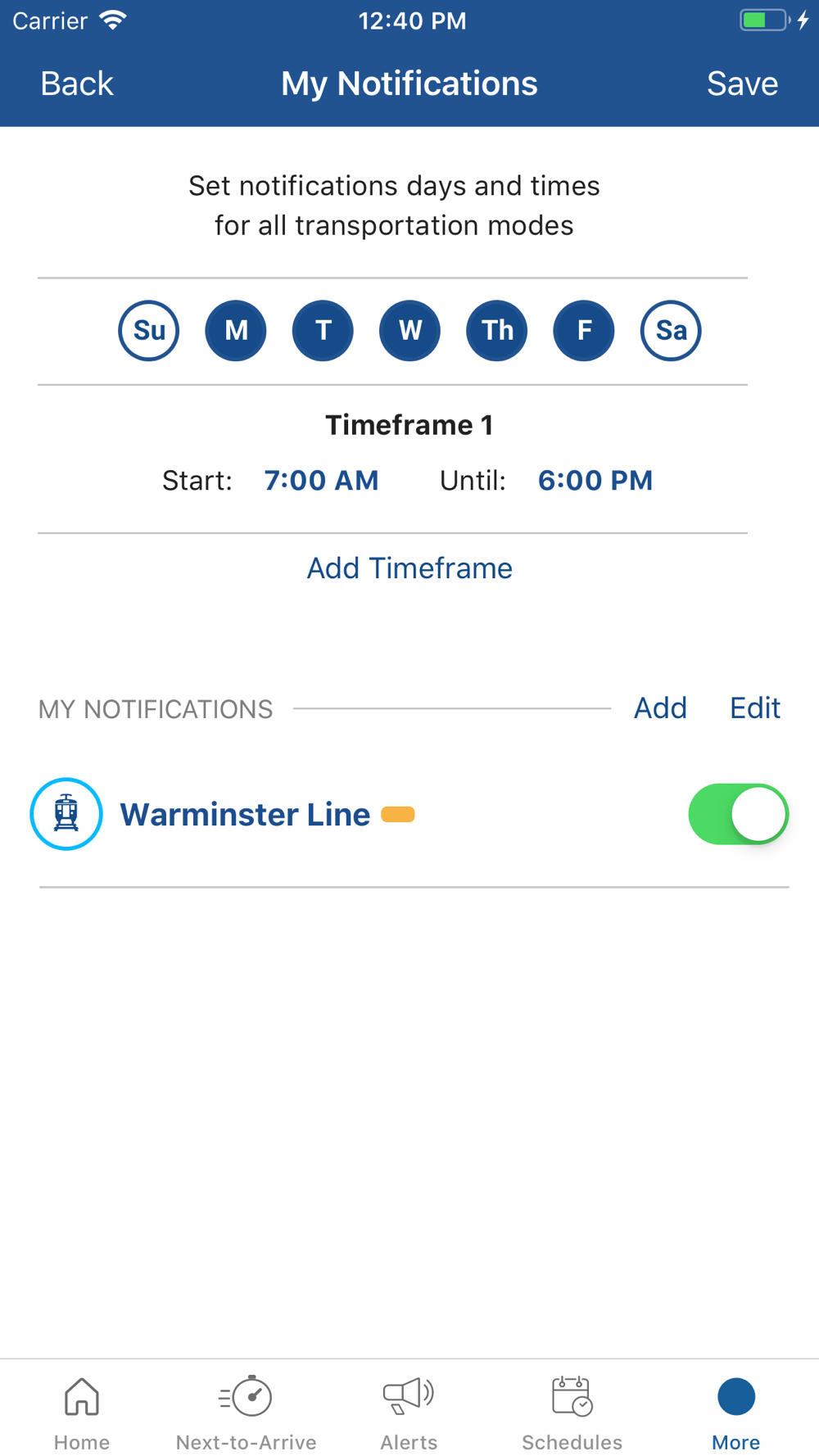Toggle the Thursday day circle
Viewport: 819px width, 1456px height.
pos(497,331)
